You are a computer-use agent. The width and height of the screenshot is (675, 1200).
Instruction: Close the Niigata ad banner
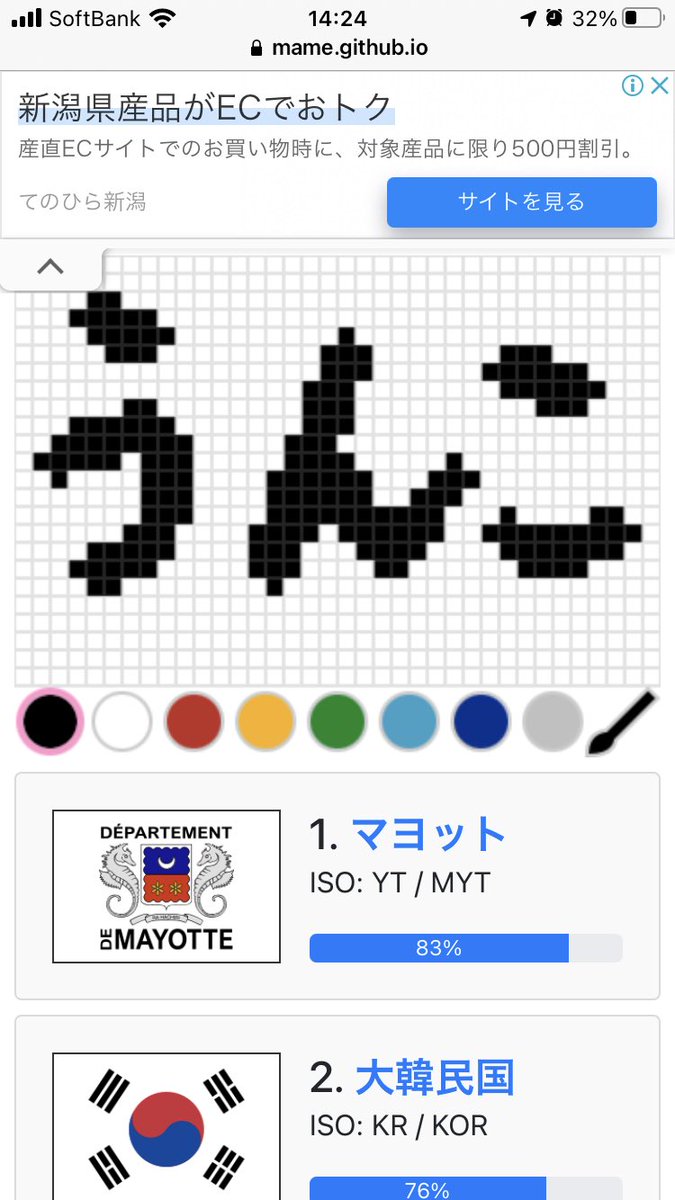(658, 86)
